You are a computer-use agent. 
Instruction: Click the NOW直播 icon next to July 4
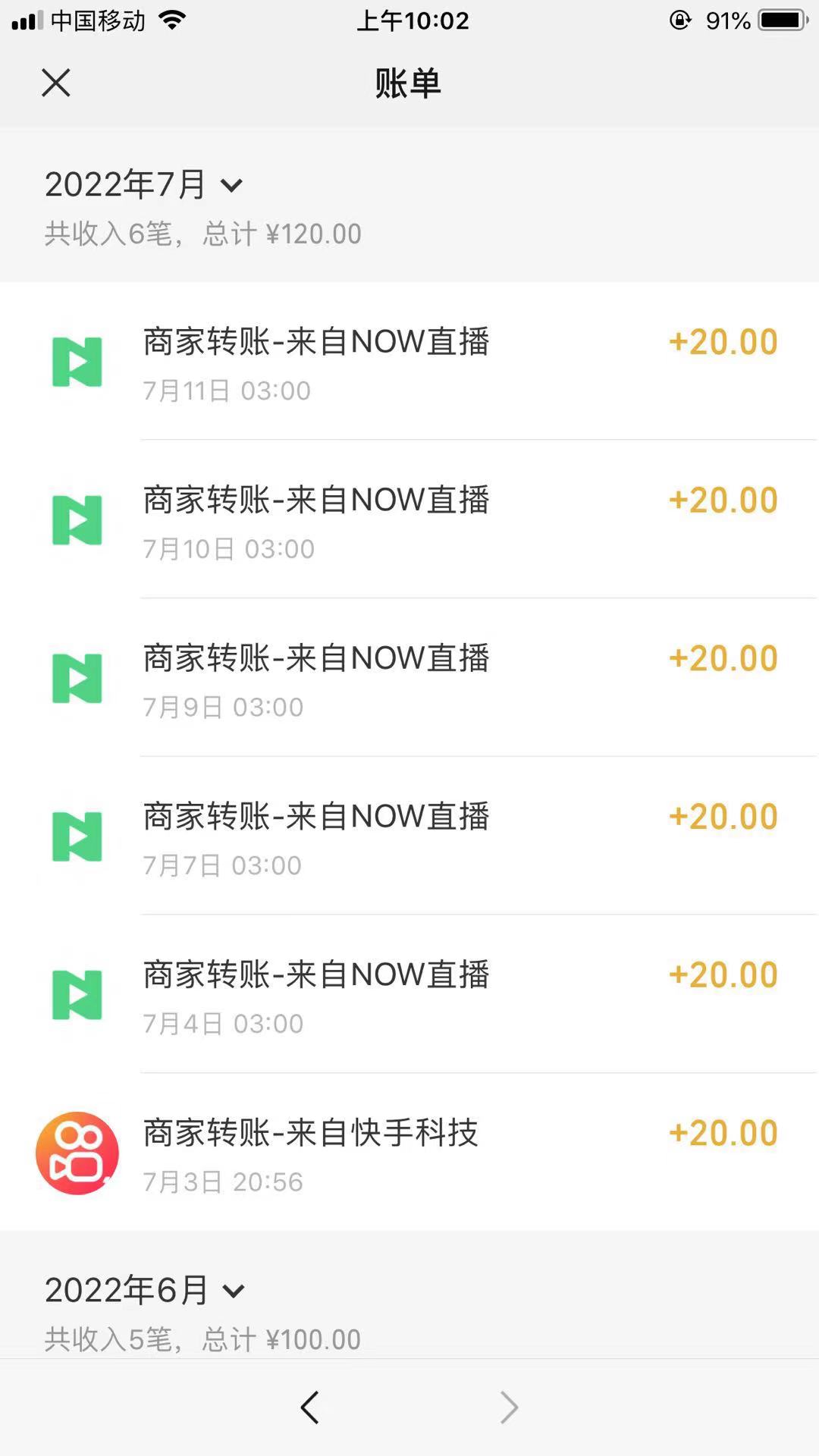[76, 996]
